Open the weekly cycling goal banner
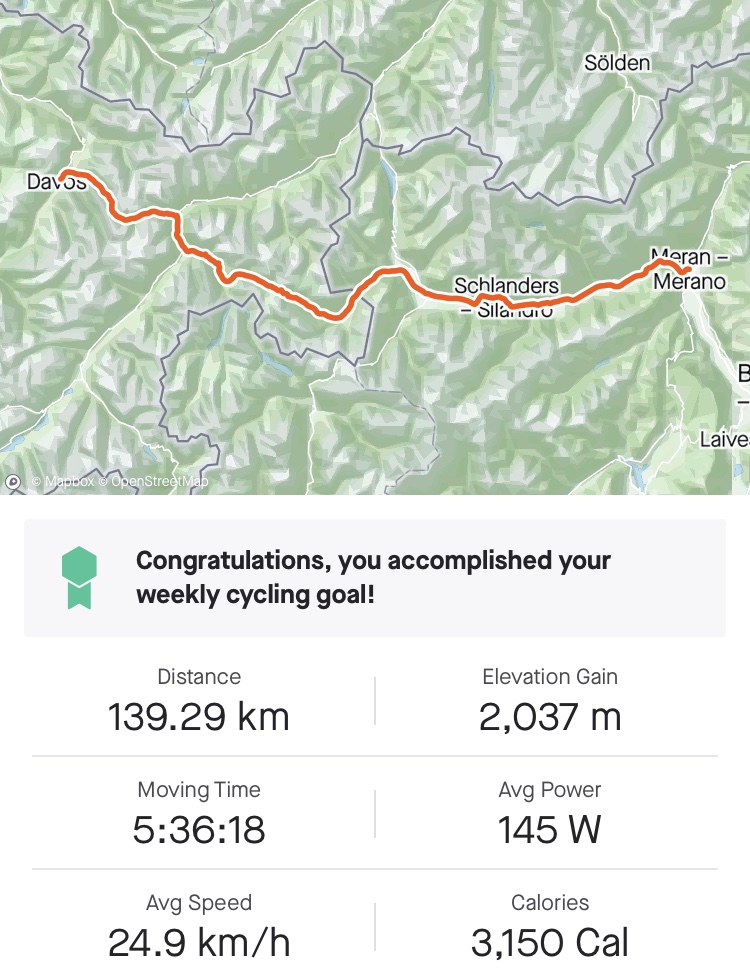The height and width of the screenshot is (969, 750). point(375,578)
